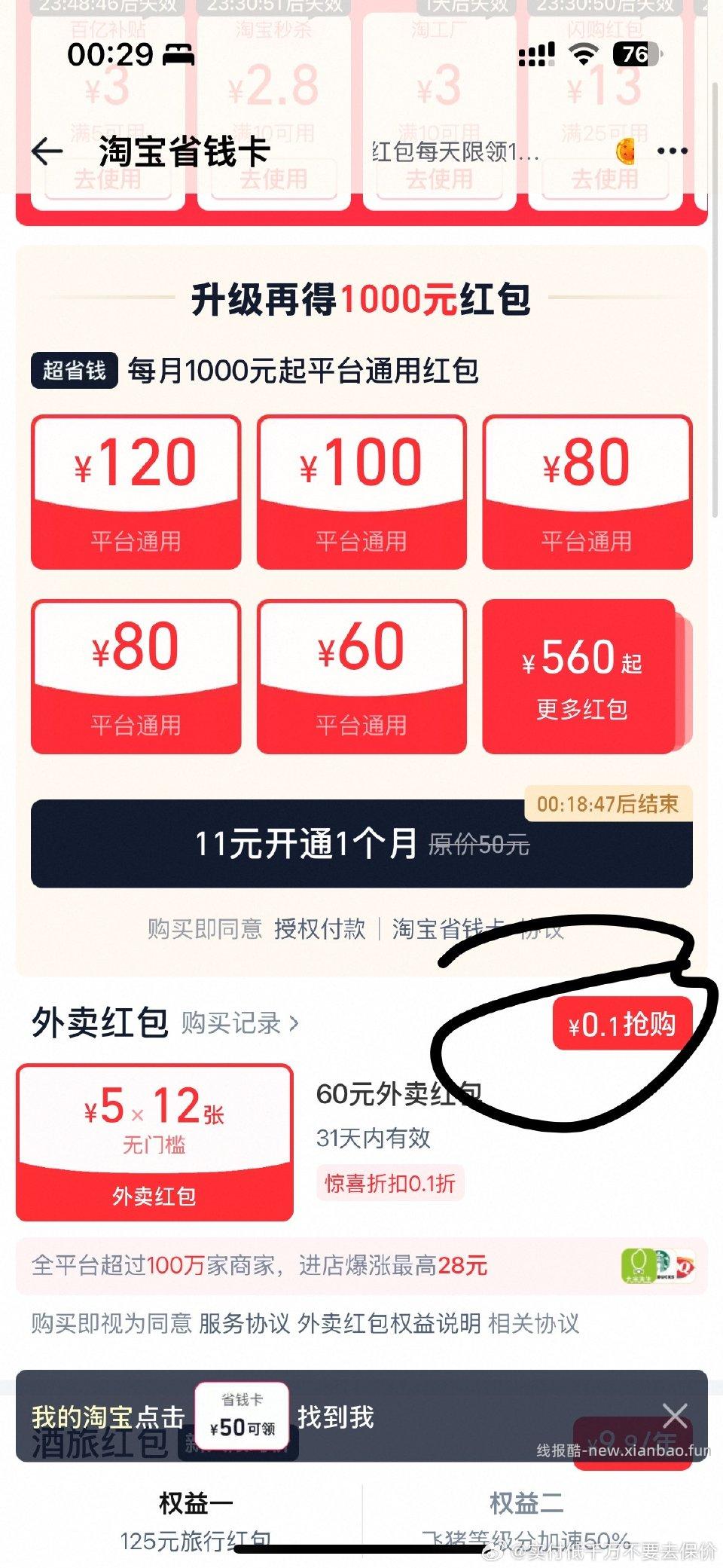
Task: Open the three-dot more options menu
Action: (x=672, y=150)
